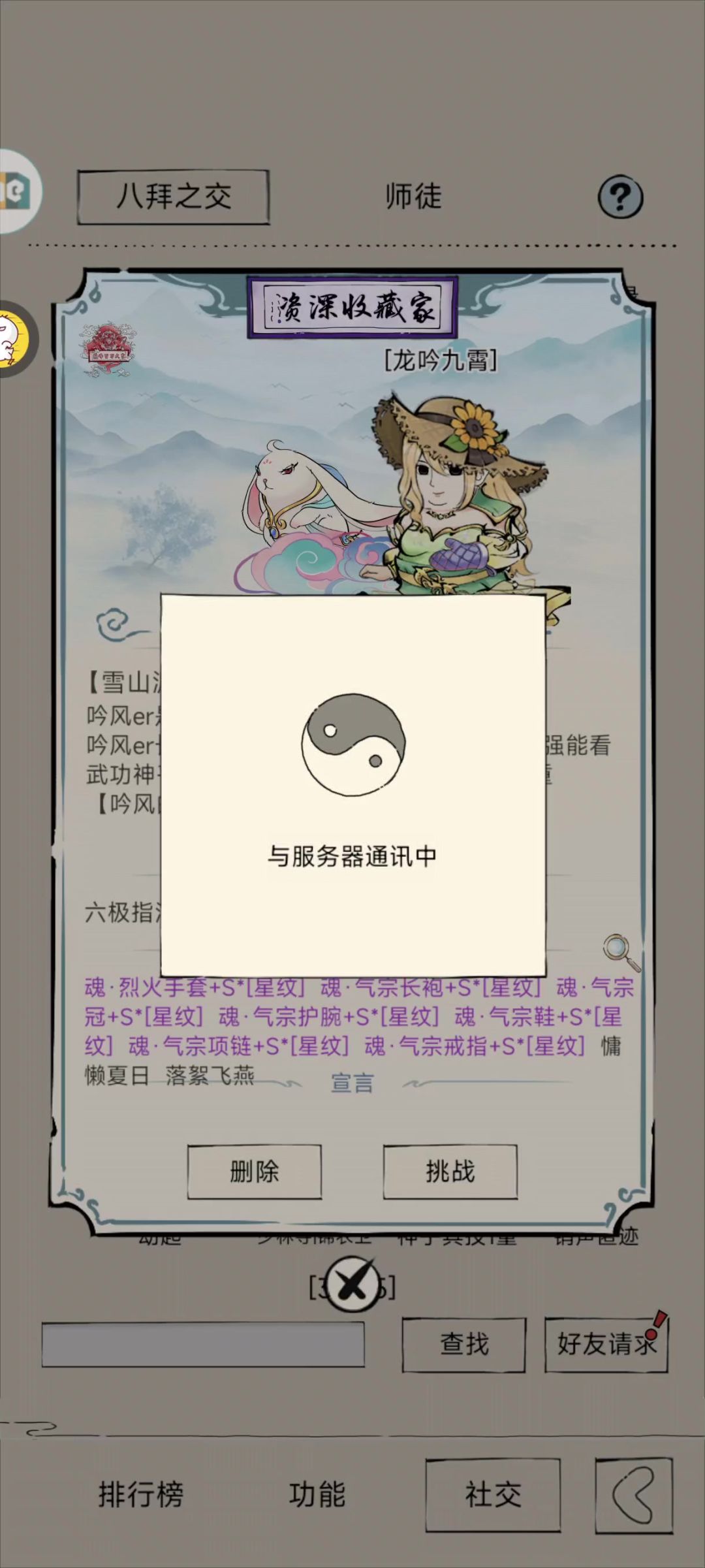705x1568 pixels.
Task: Tap the 删除 button on the card
Action: point(254,1171)
